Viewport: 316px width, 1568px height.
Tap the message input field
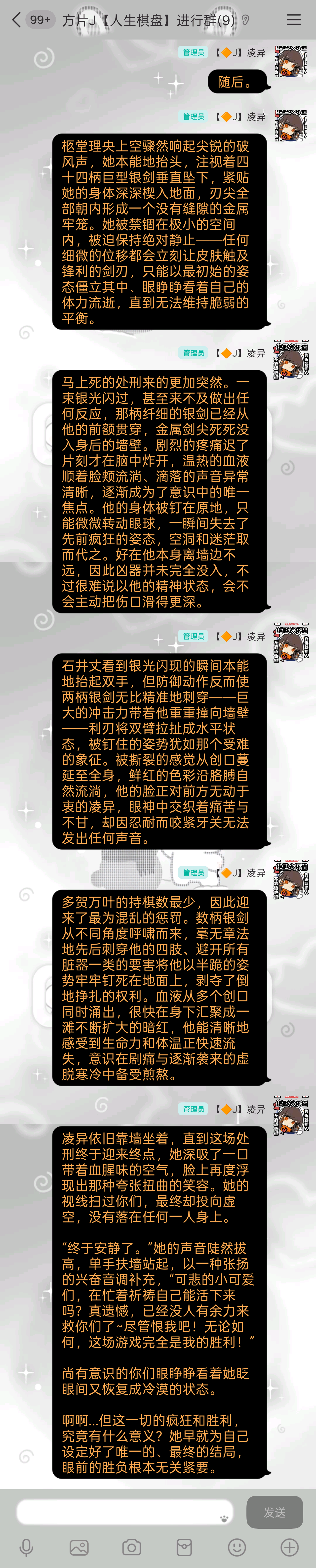116,1511
